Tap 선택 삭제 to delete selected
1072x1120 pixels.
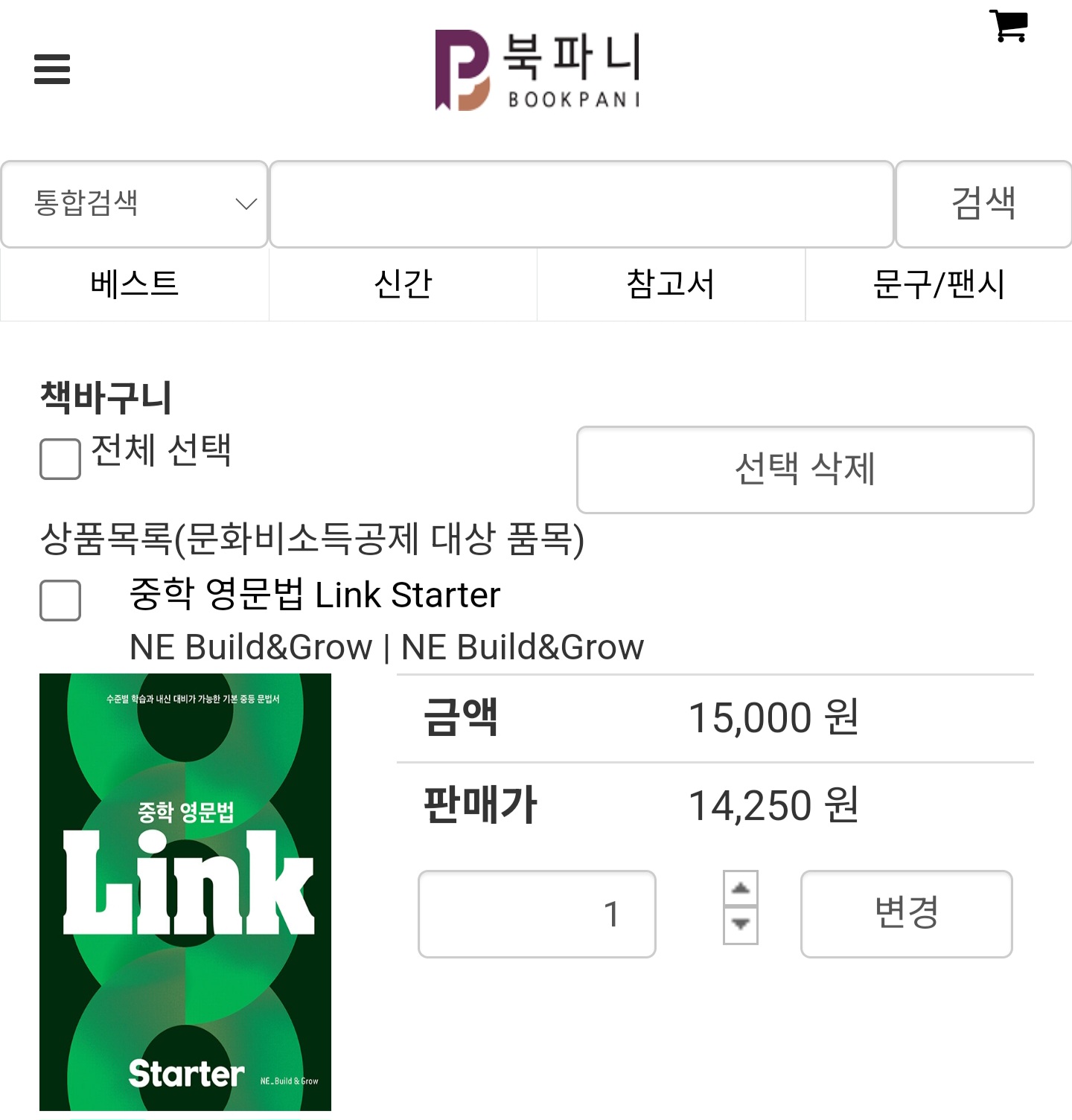tap(805, 470)
